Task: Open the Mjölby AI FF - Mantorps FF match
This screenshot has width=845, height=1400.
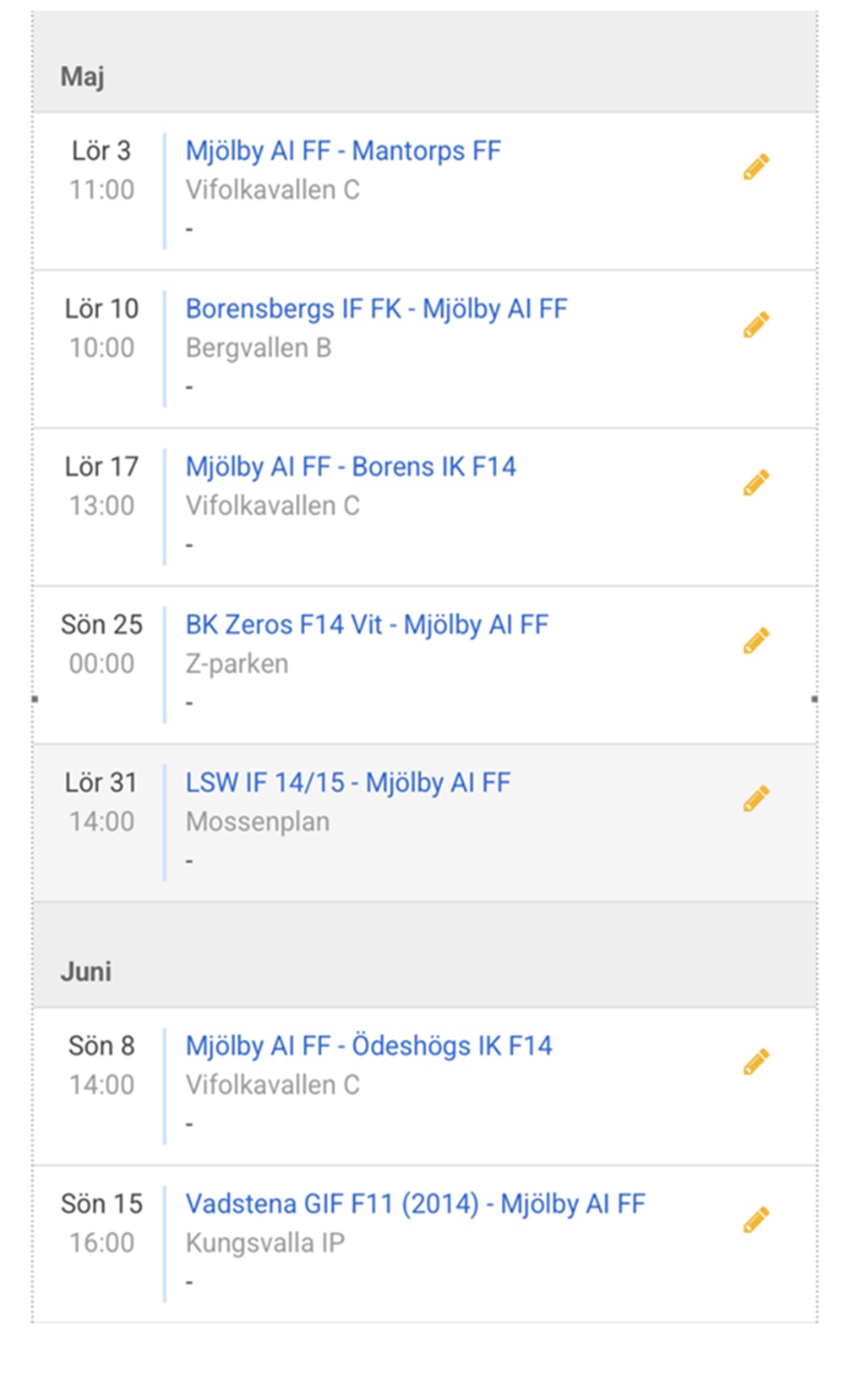Action: pyautogui.click(x=343, y=151)
